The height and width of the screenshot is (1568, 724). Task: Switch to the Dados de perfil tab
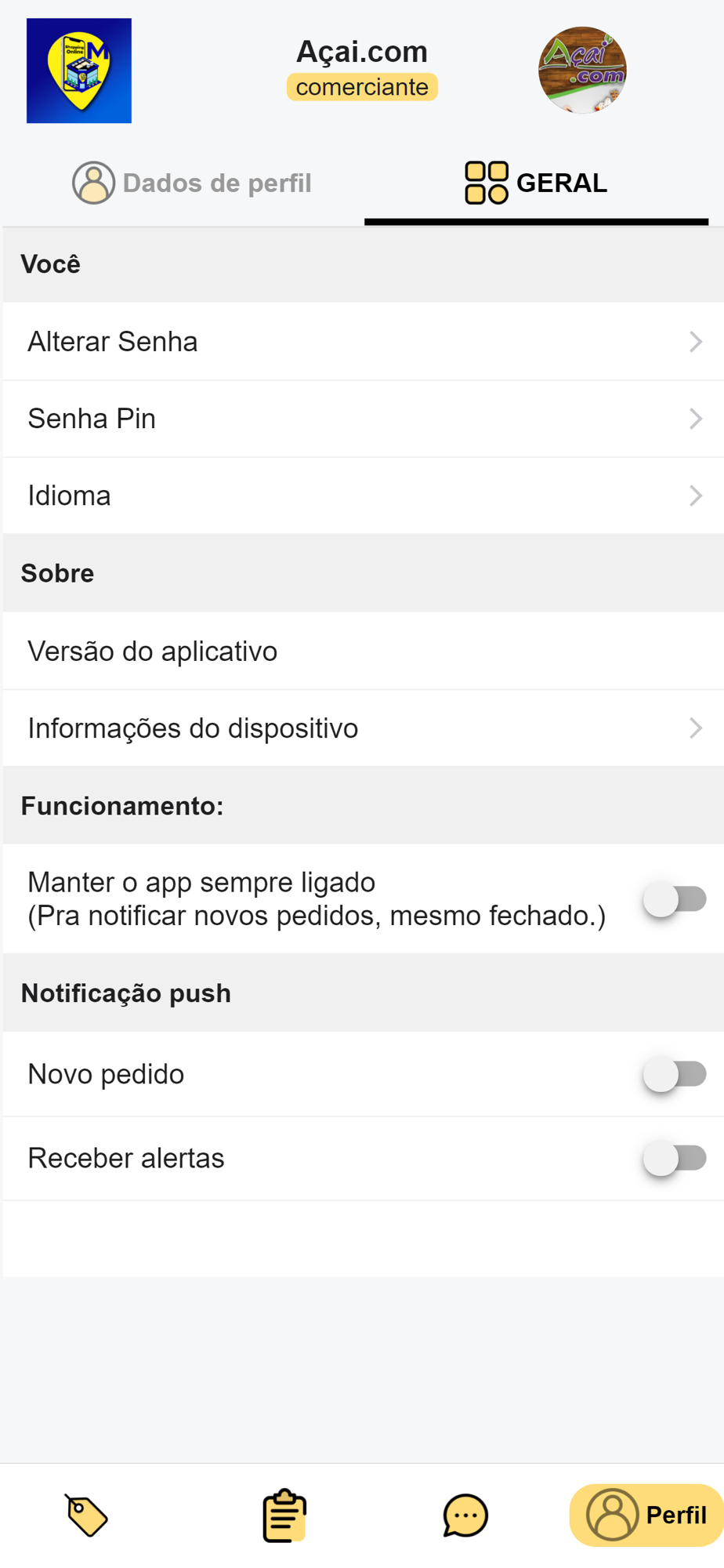192,183
